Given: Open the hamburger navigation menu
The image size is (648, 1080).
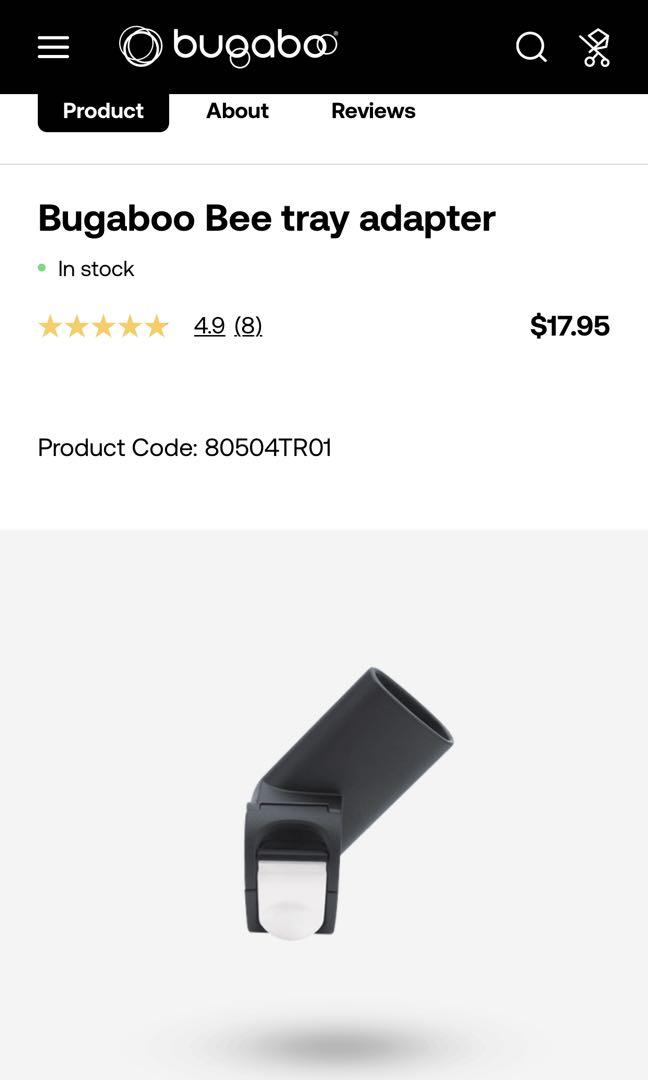Looking at the screenshot, I should (53, 47).
